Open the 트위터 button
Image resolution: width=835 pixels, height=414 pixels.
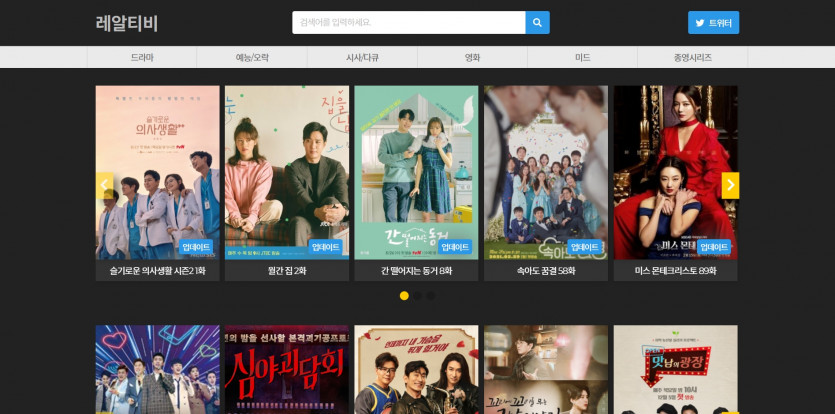pos(713,22)
